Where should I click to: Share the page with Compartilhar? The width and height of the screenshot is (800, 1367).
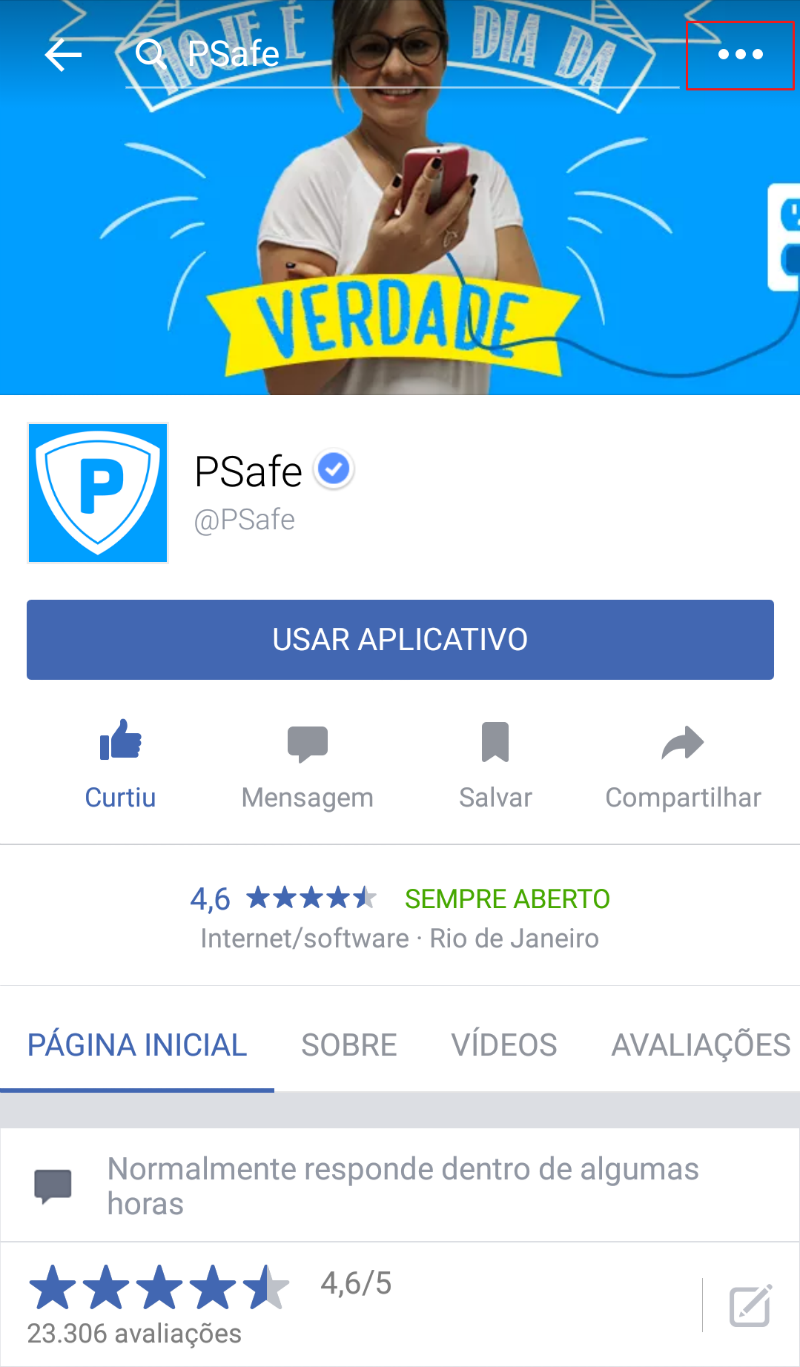(683, 765)
